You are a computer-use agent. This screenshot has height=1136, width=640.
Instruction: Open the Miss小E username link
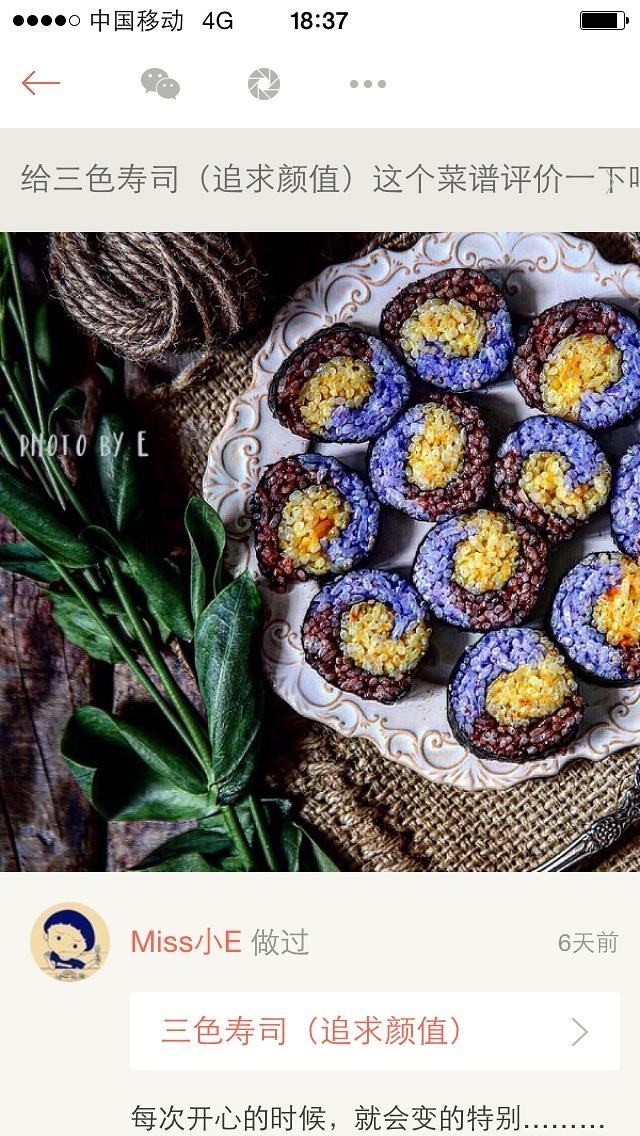186,942
